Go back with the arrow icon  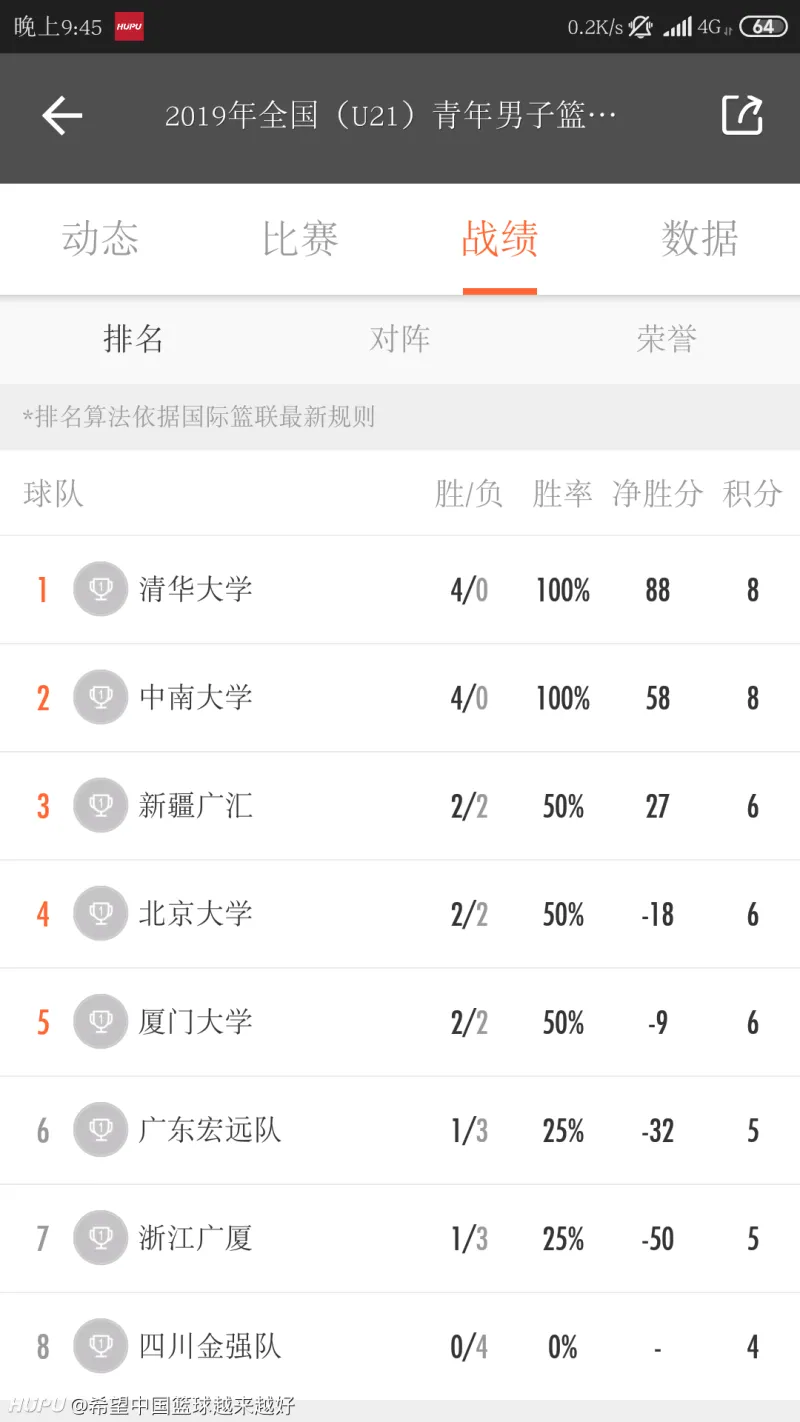coord(62,117)
